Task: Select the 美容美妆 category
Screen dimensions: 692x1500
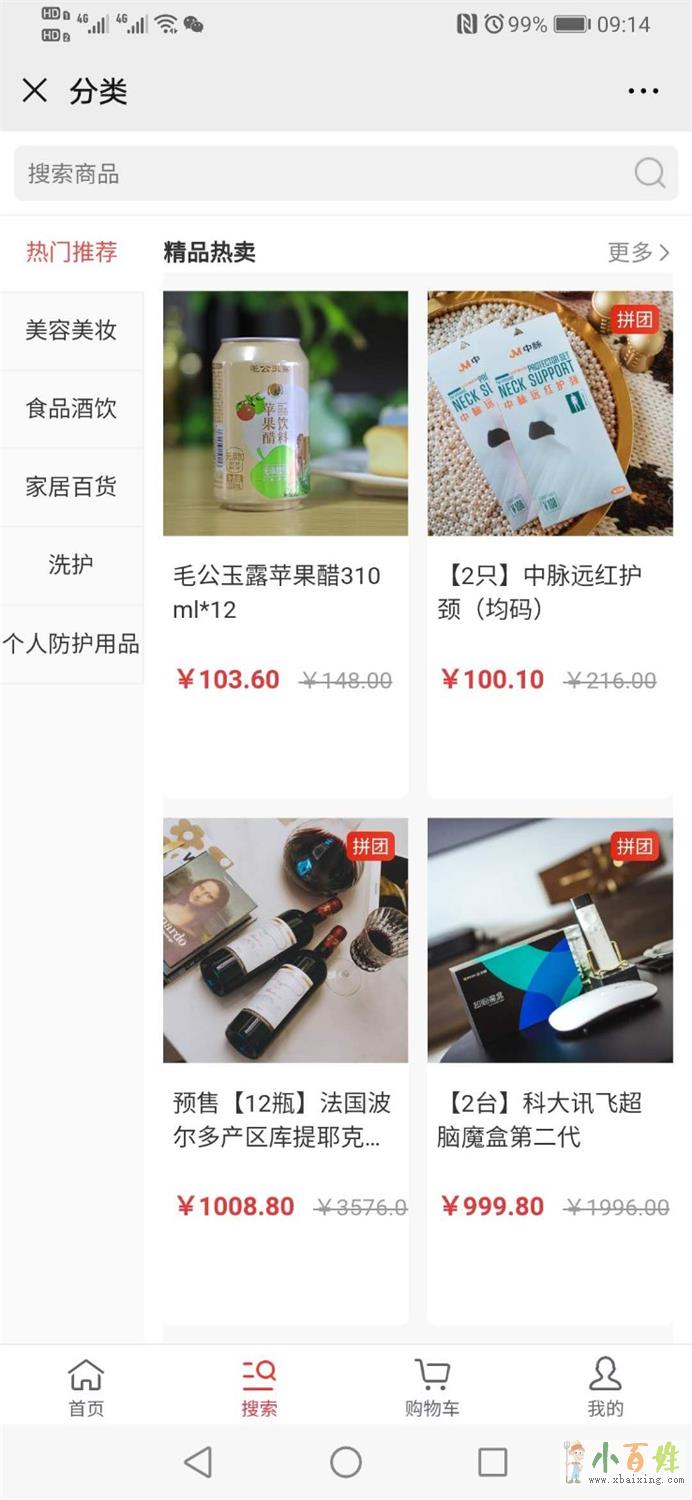Action: coord(71,330)
